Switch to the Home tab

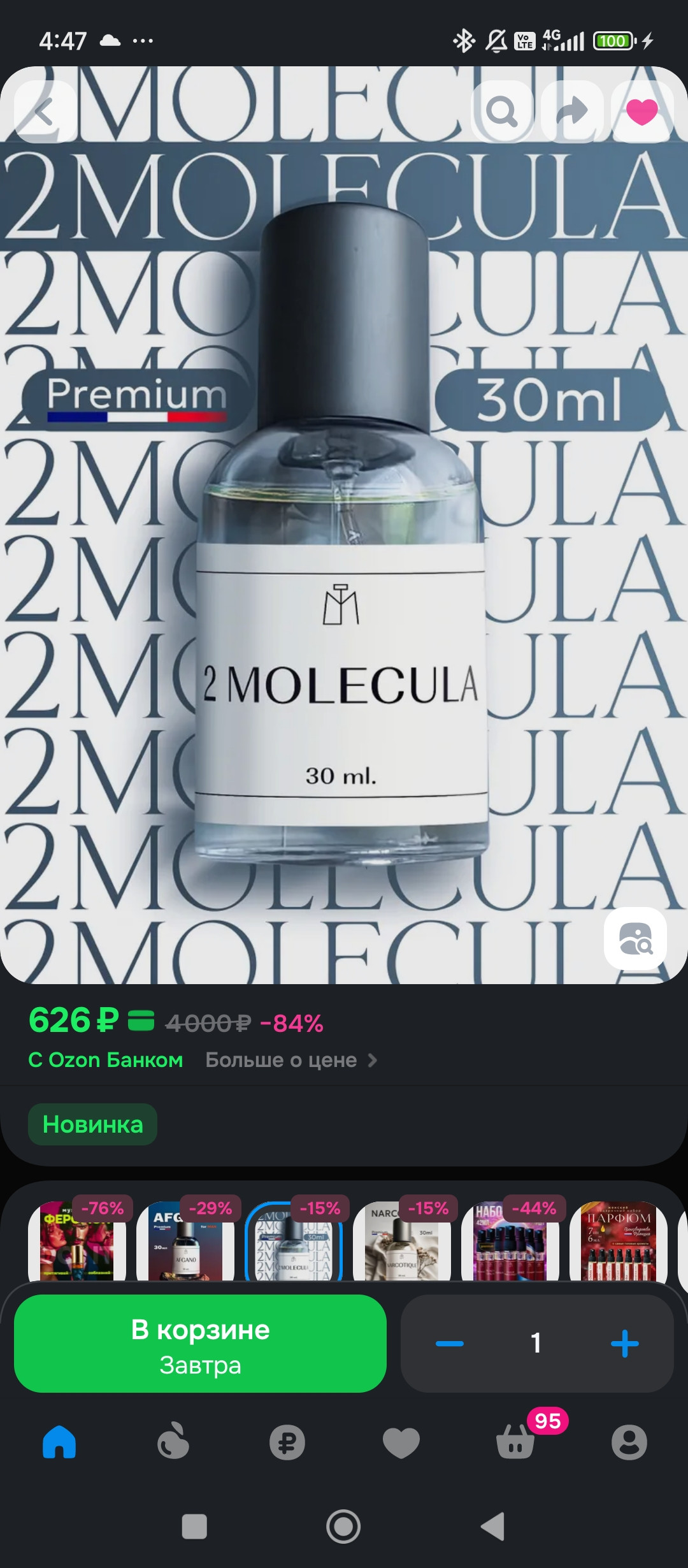59,1442
